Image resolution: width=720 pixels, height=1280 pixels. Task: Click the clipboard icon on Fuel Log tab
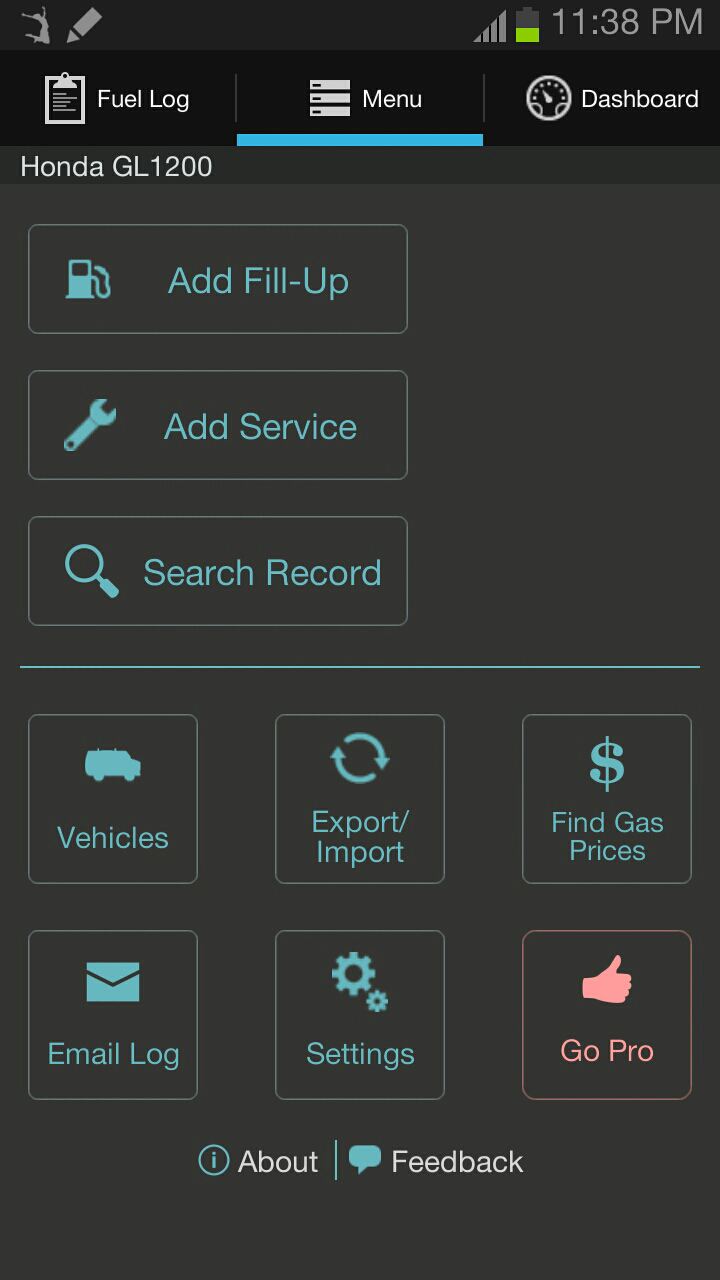click(x=64, y=97)
